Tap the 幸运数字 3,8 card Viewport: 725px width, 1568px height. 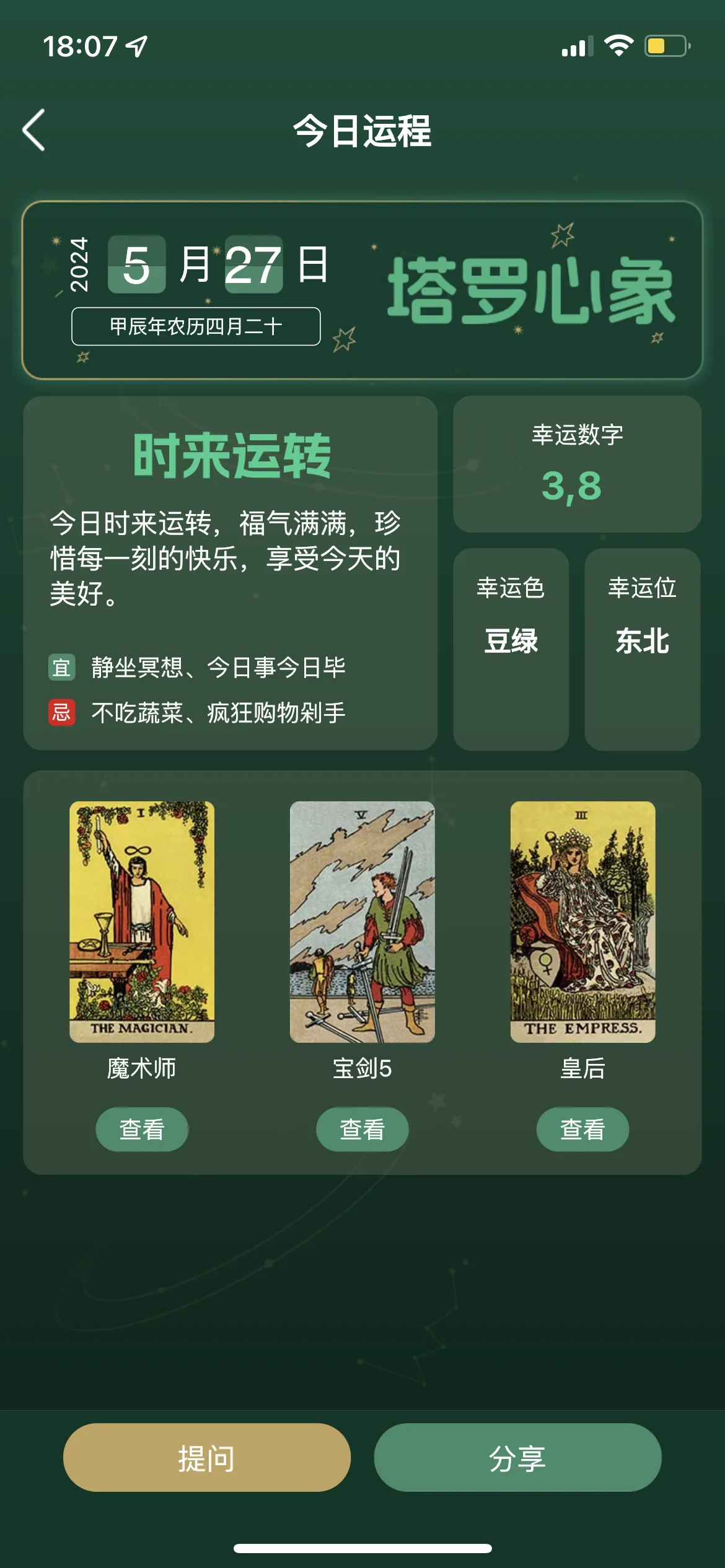[578, 464]
